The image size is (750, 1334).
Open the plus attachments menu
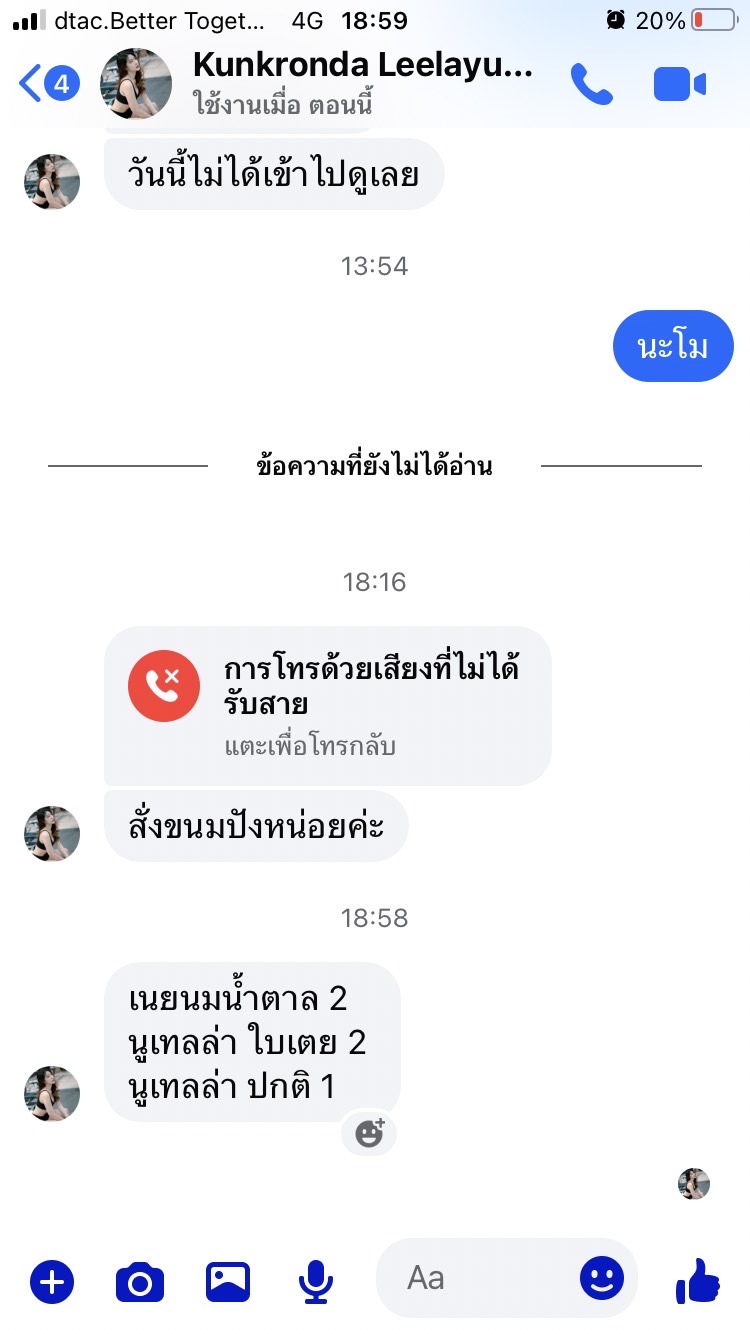pos(52,1281)
